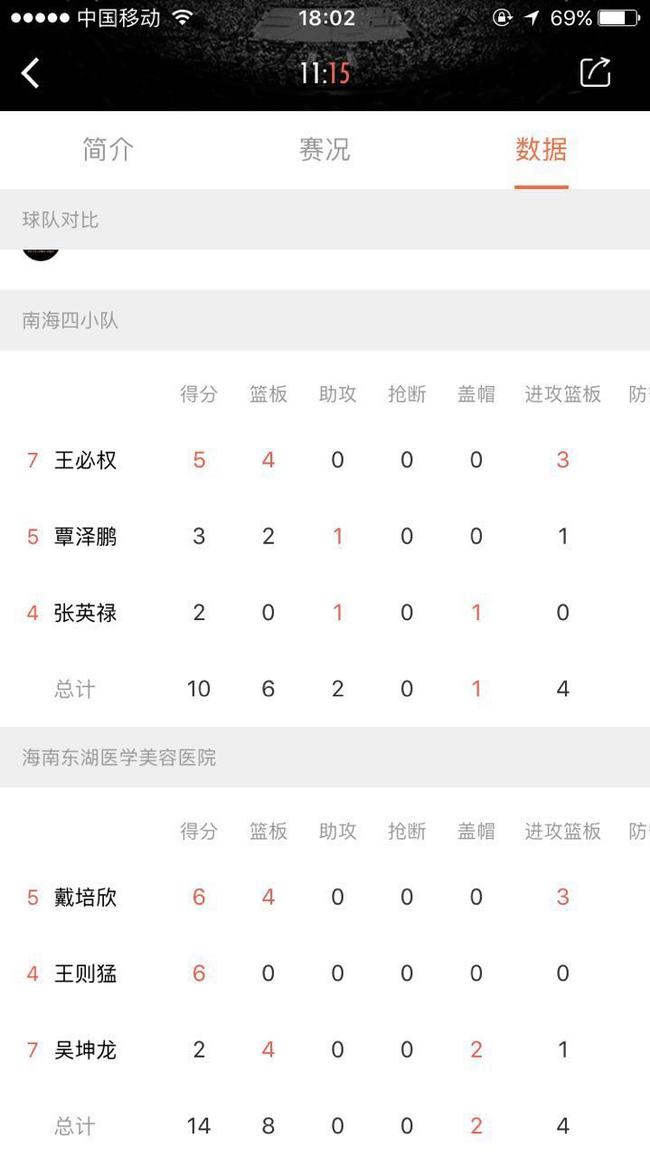Go back using the arrow
Screen dimensions: 650x1157
(x=30, y=73)
